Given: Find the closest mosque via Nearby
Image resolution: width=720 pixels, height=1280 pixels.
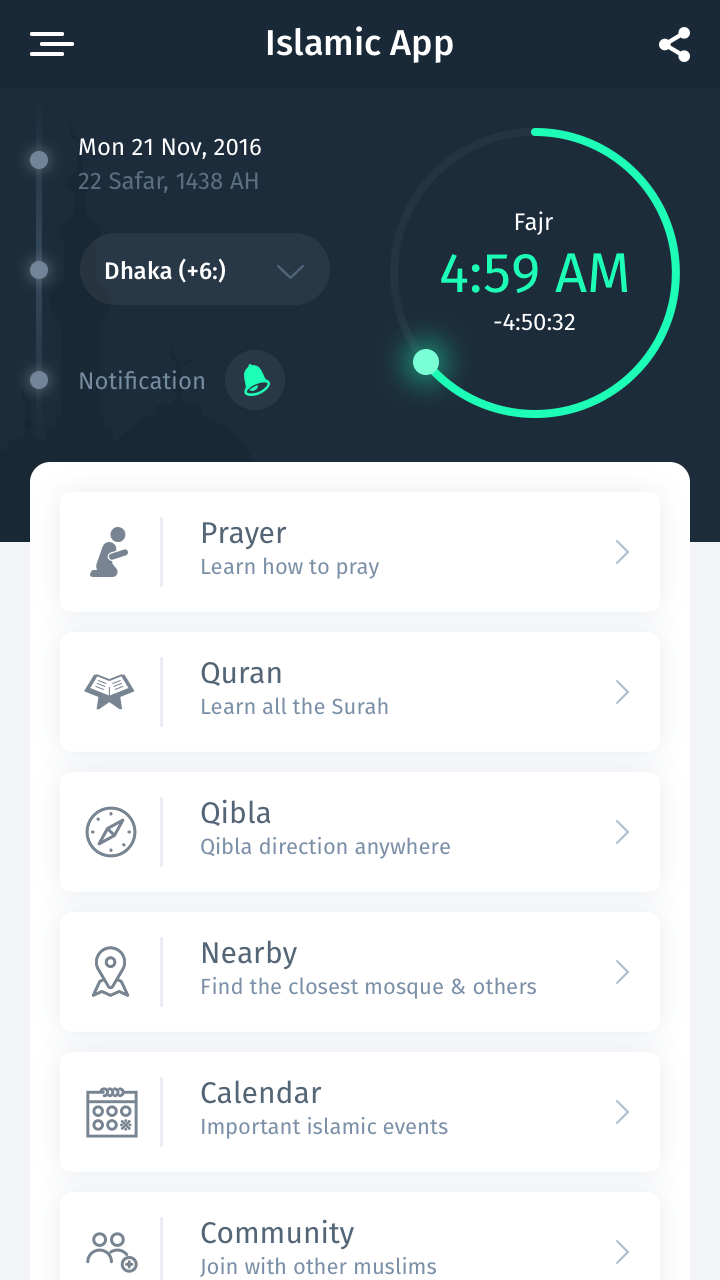Looking at the screenshot, I should click(x=360, y=972).
